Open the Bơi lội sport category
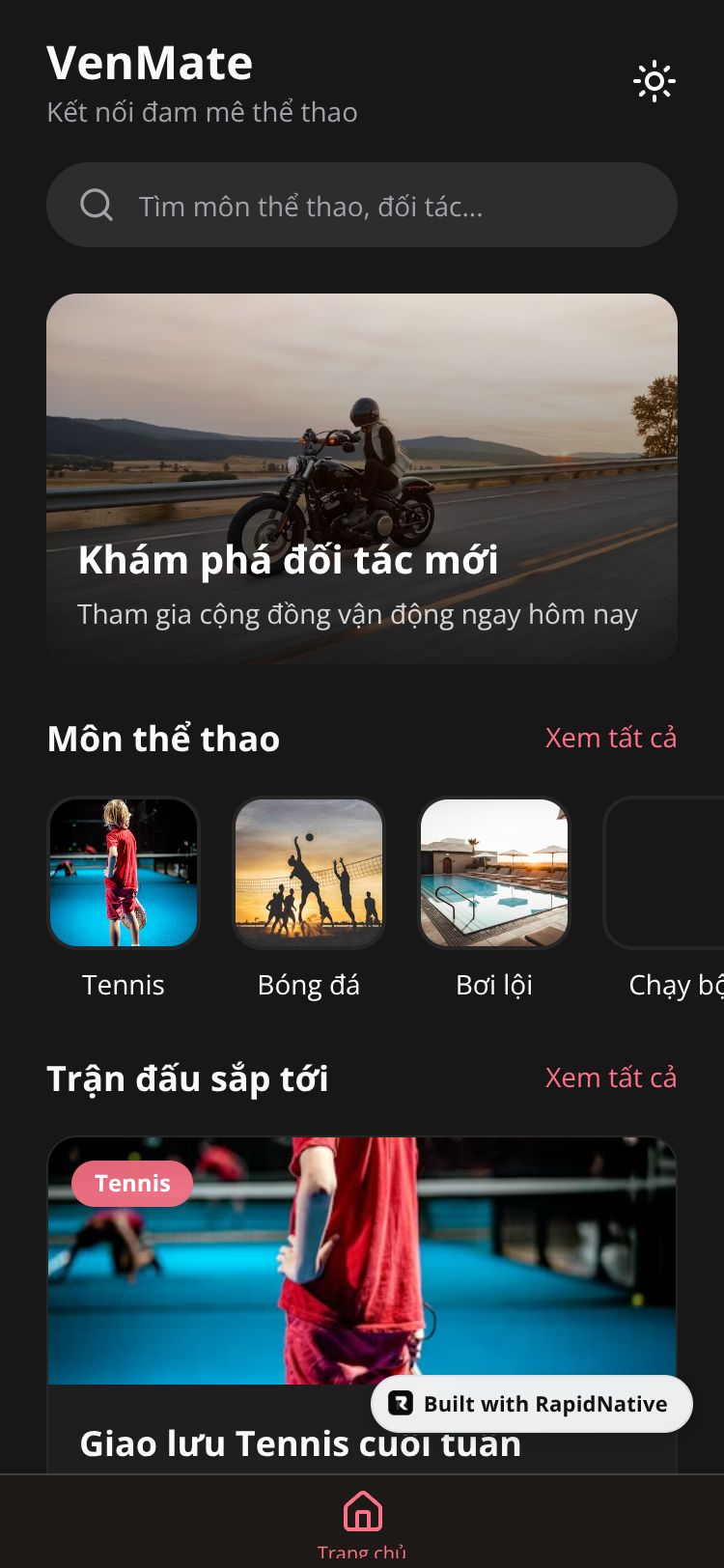Viewport: 724px width, 1568px height. pyautogui.click(x=494, y=873)
